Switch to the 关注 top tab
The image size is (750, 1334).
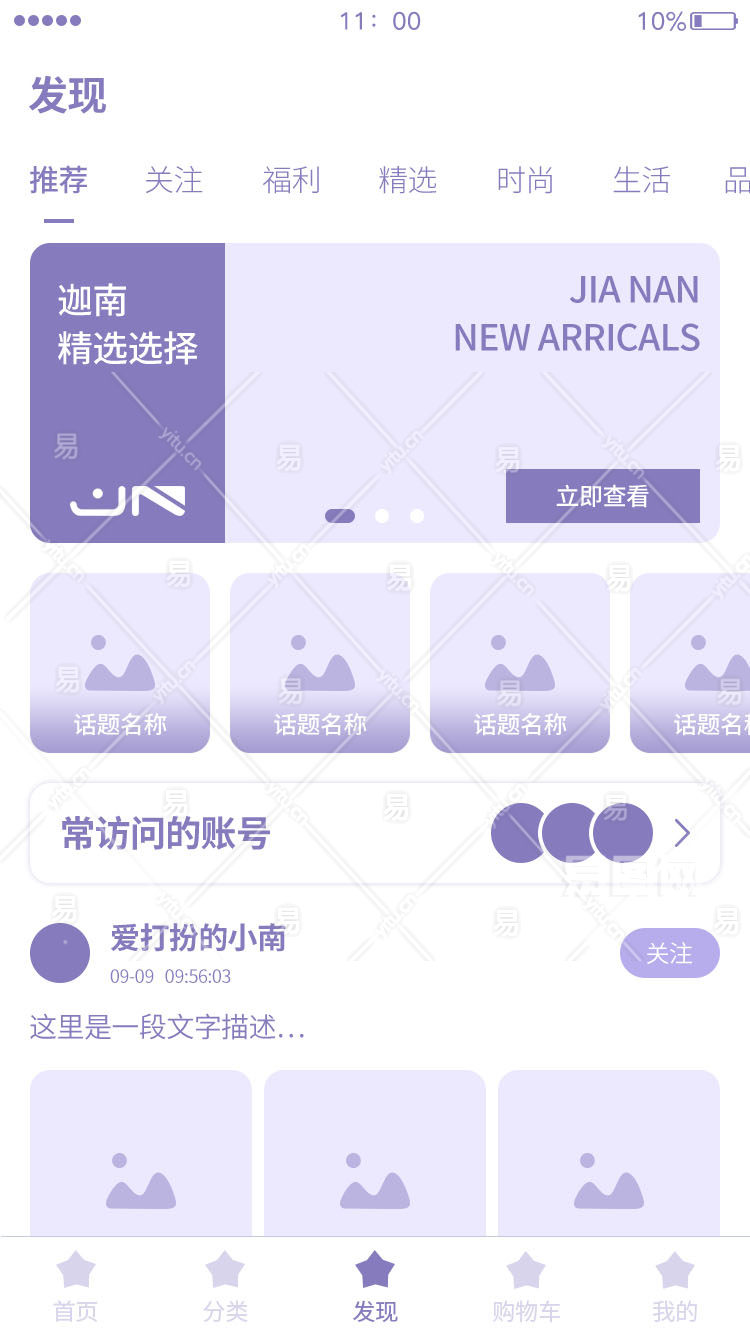tap(174, 180)
